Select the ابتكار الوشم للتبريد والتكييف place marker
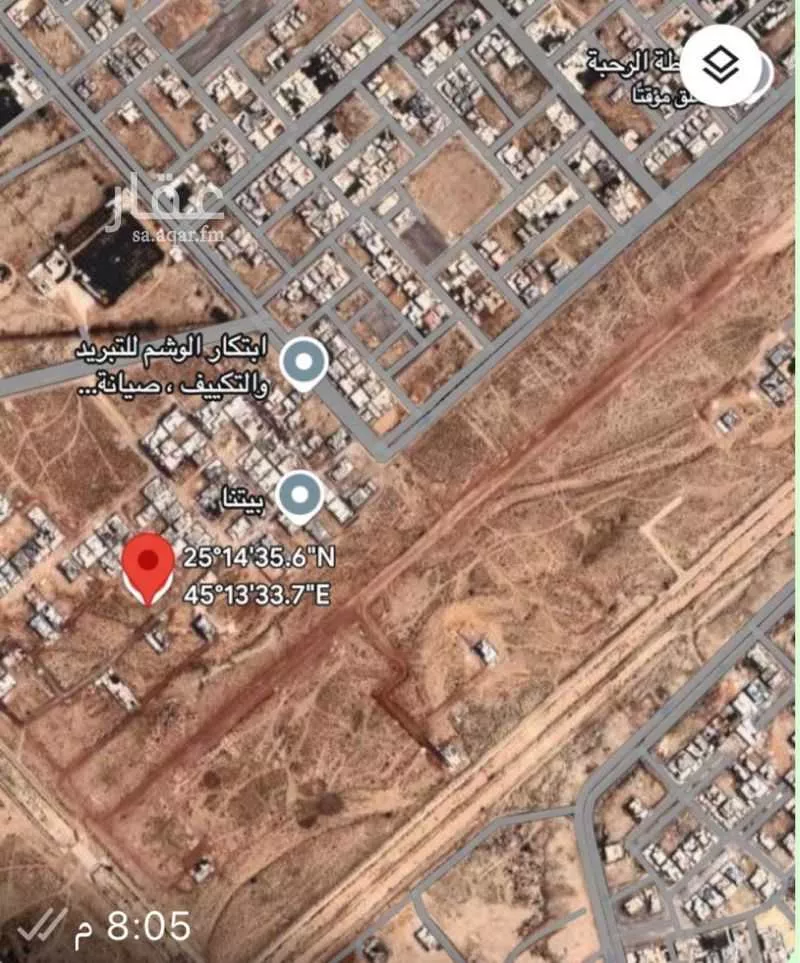The image size is (800, 963). tap(301, 365)
